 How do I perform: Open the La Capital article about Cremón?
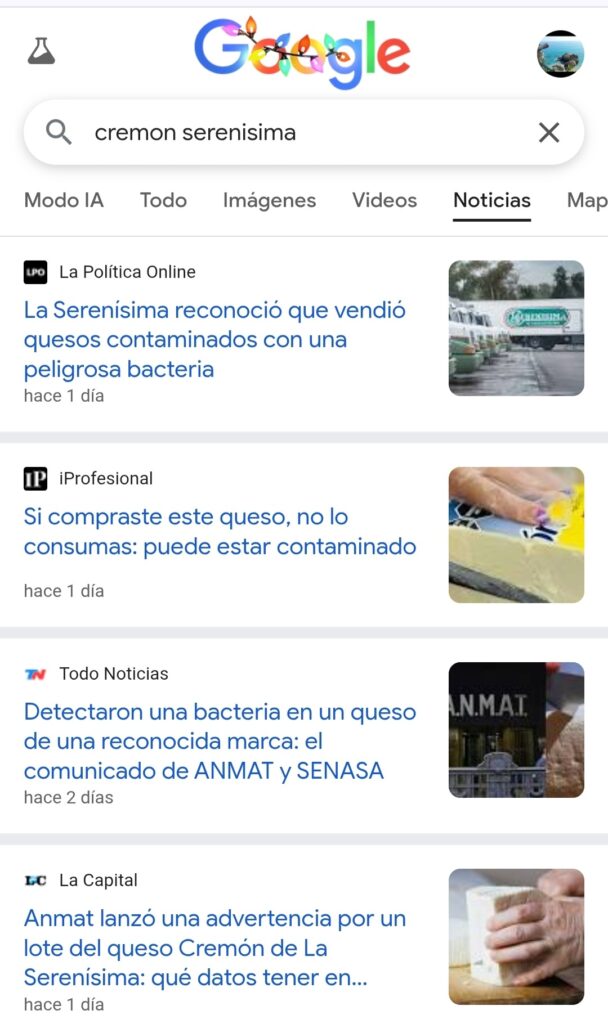point(215,947)
